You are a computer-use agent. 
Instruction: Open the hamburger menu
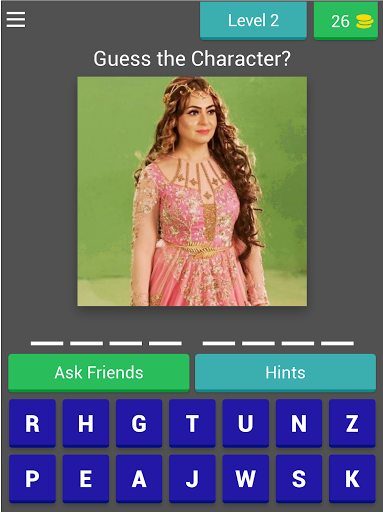coord(16,20)
